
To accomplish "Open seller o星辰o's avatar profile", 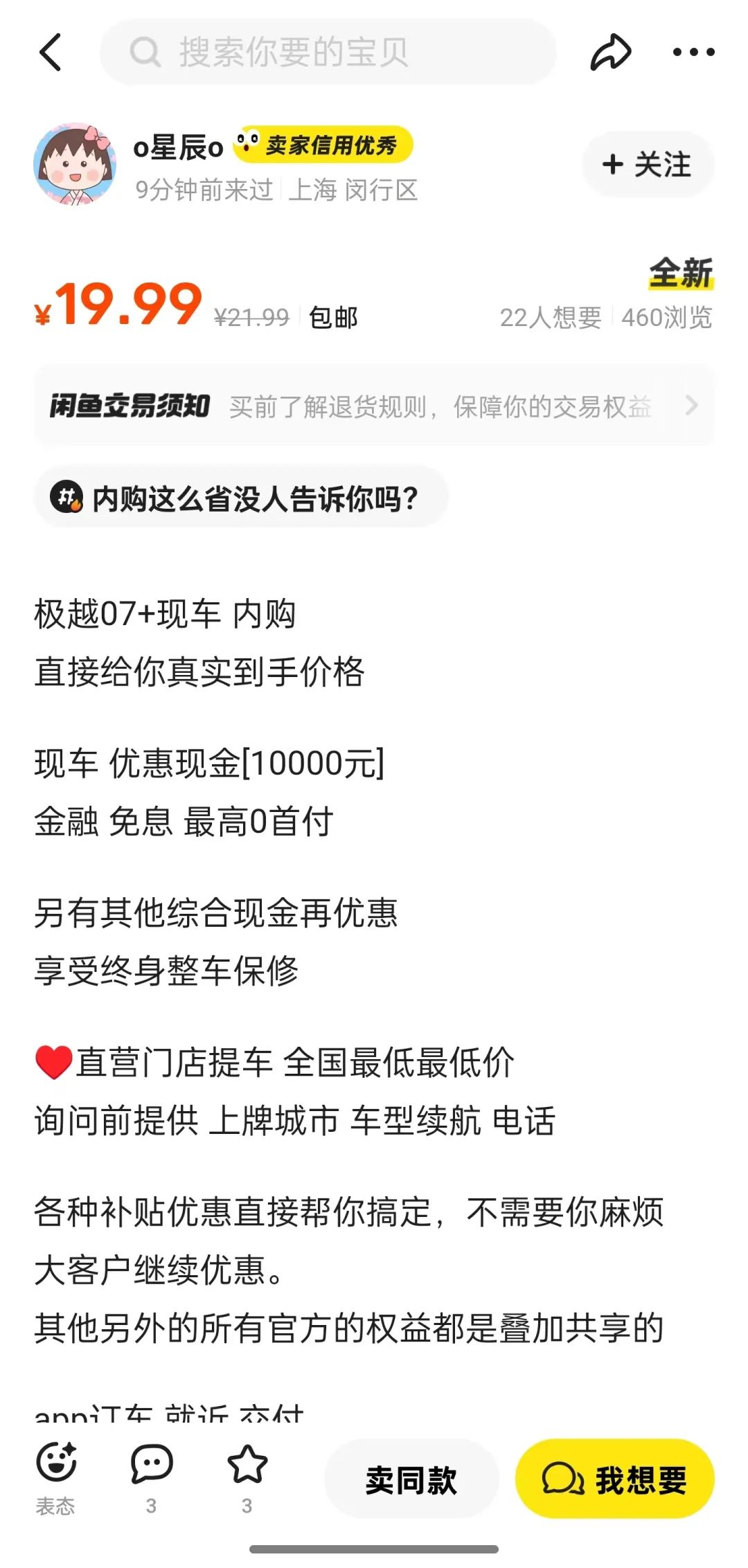I will (x=75, y=165).
